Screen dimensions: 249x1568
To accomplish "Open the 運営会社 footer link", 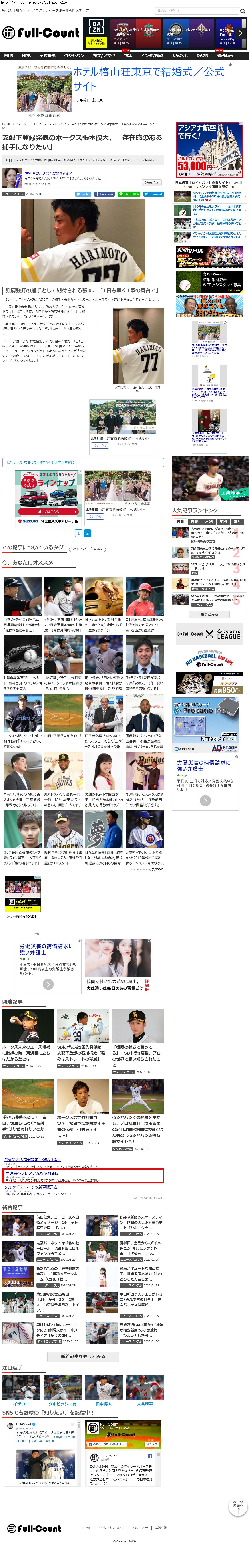I will pos(161,1528).
